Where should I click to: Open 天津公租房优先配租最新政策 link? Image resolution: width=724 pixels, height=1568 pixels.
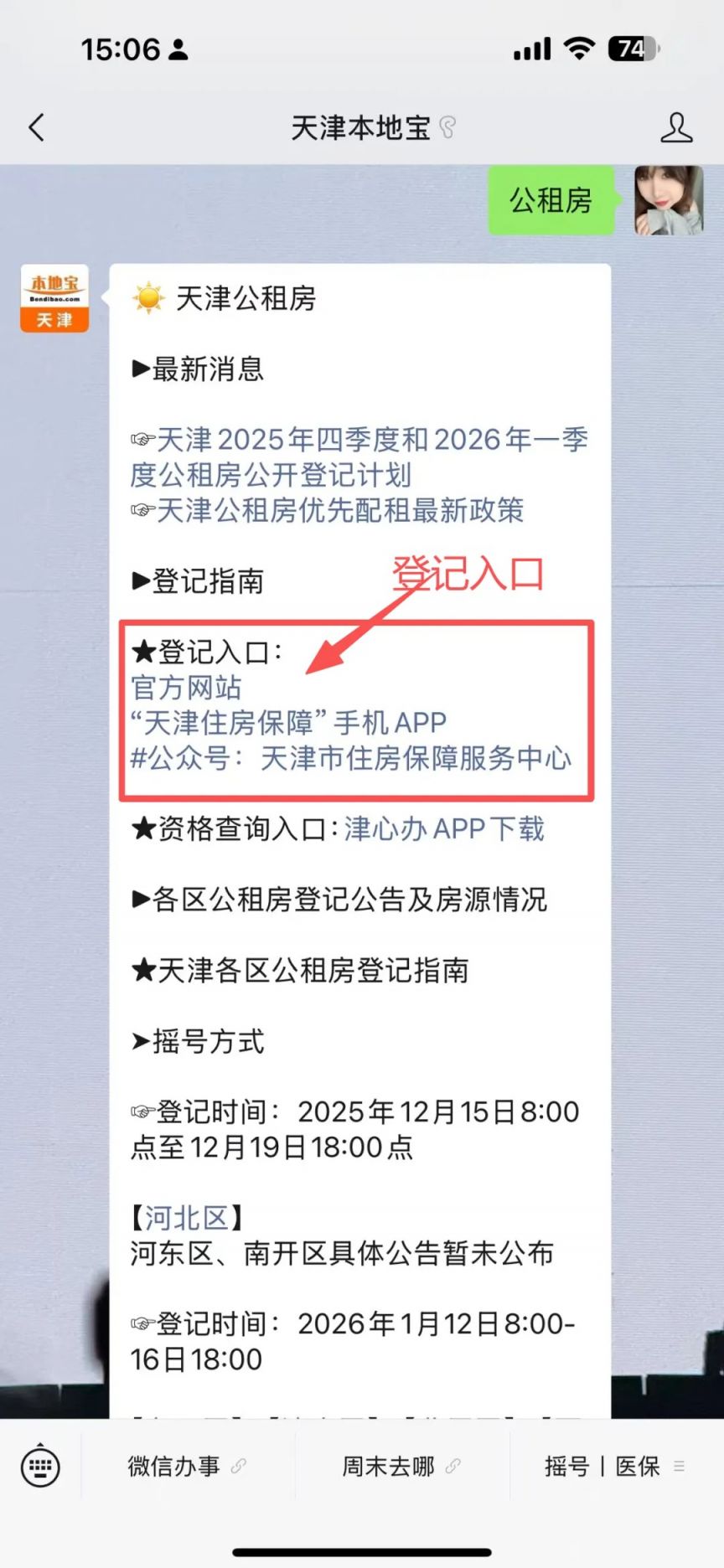[339, 510]
